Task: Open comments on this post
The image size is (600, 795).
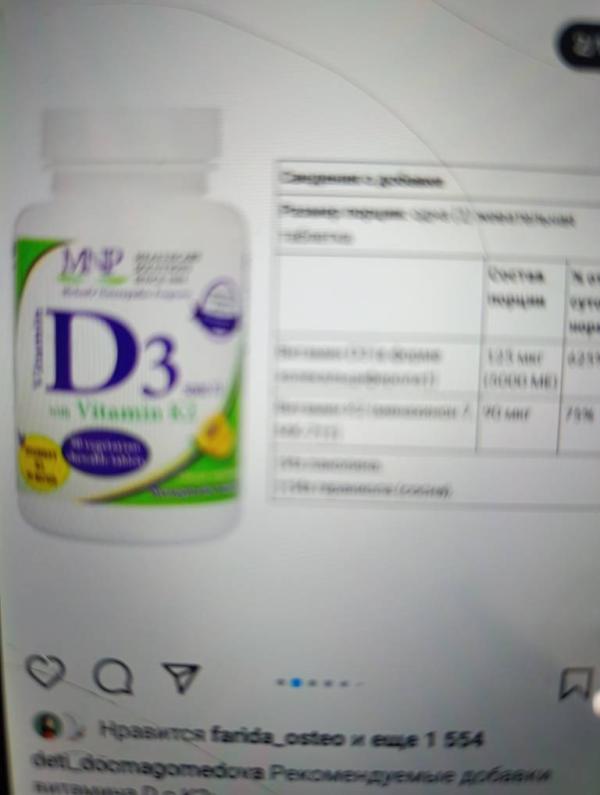Action: coord(114,677)
